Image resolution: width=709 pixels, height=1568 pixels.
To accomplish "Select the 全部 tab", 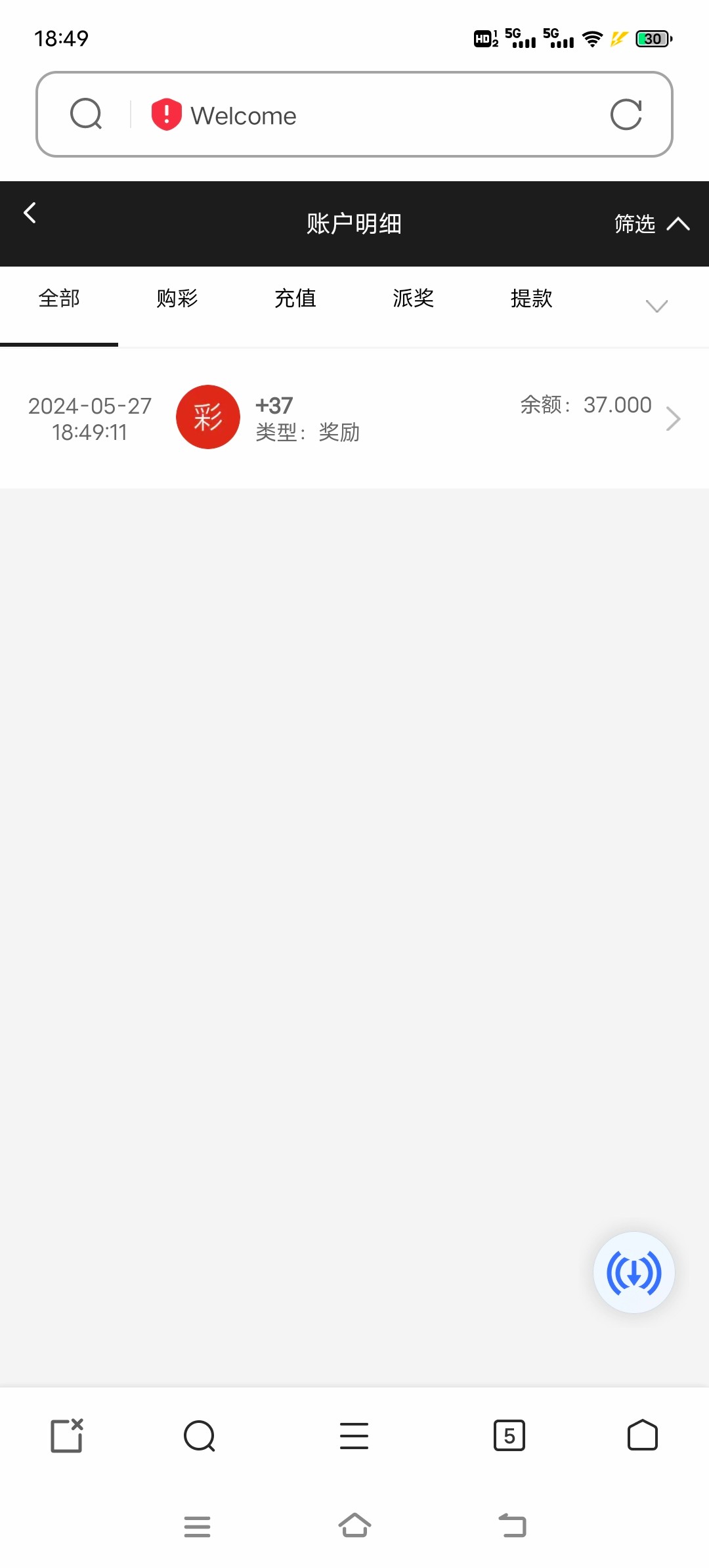I will pos(59,298).
